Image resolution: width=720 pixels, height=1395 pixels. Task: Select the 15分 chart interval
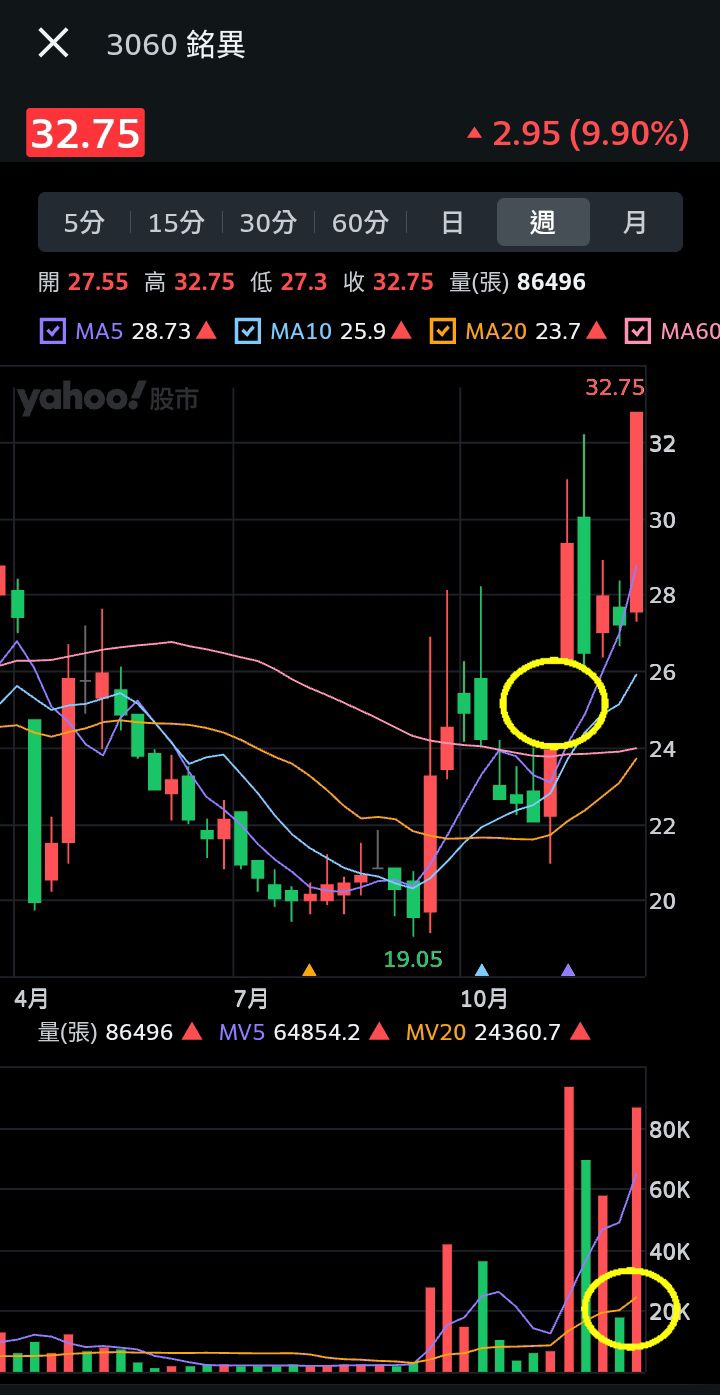coord(176,222)
